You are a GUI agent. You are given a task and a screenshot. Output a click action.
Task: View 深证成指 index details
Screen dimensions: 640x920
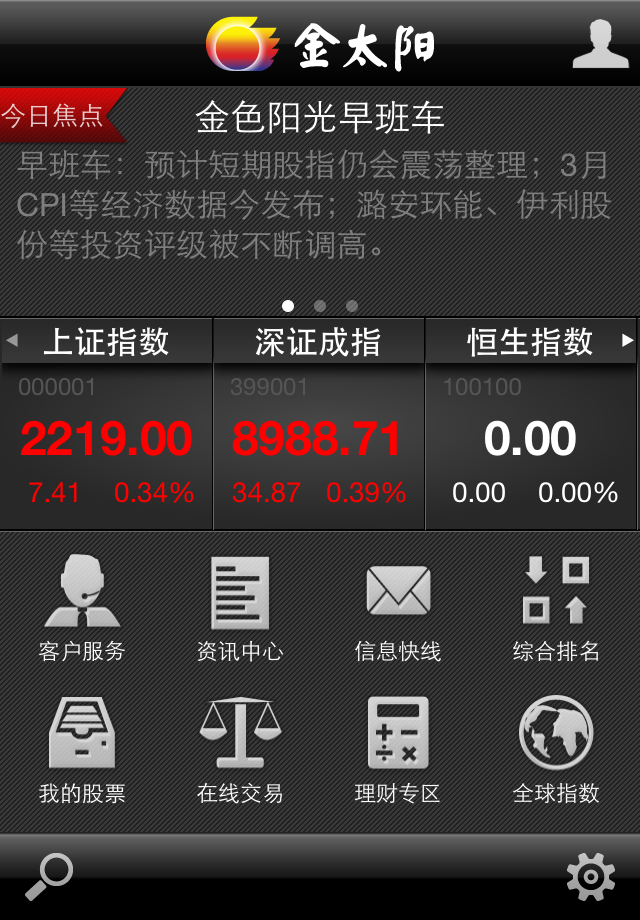pos(318,440)
